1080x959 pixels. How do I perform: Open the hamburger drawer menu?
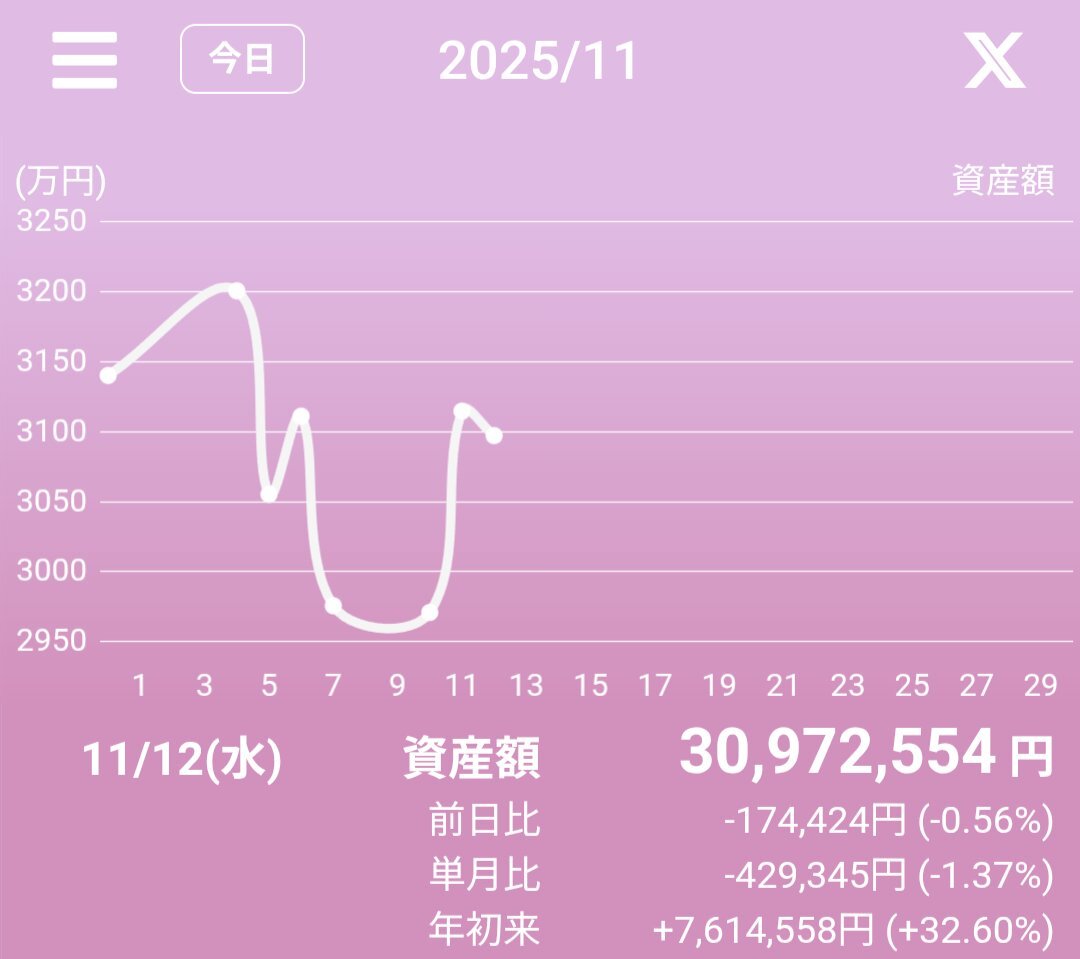click(85, 60)
